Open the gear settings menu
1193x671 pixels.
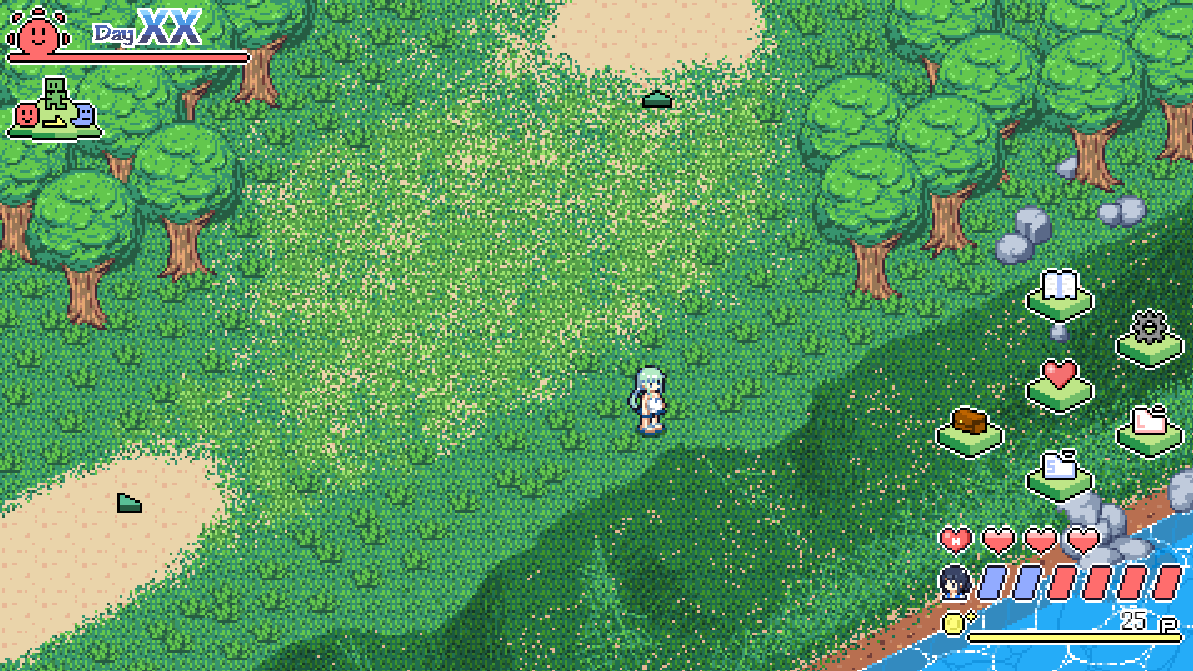click(x=1149, y=334)
